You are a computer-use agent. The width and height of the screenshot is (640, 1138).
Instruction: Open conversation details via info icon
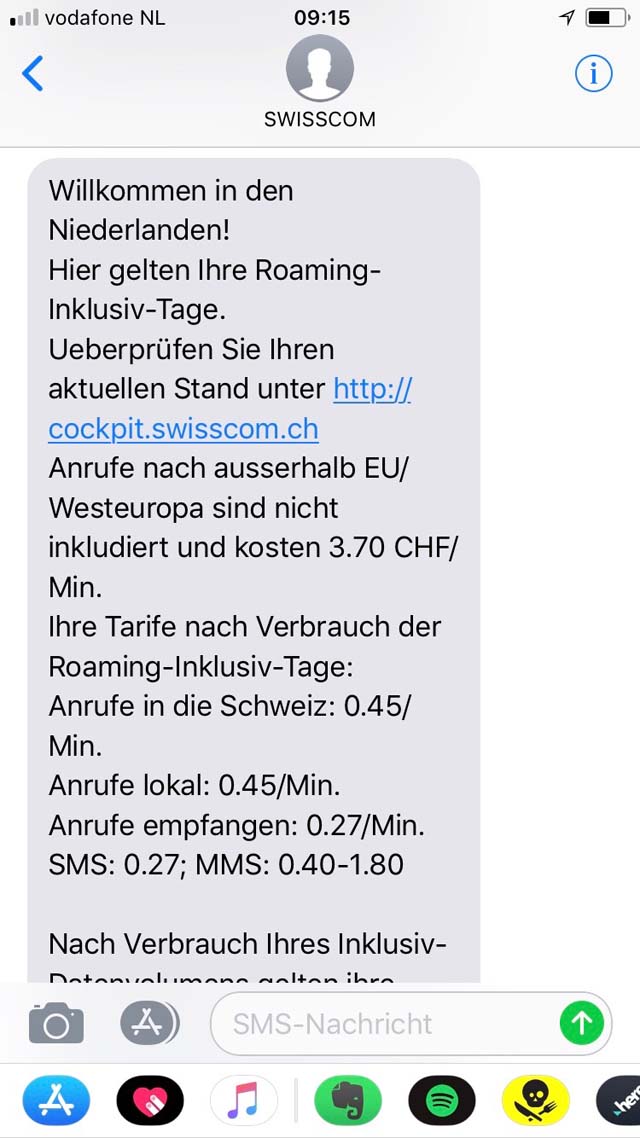pyautogui.click(x=594, y=73)
